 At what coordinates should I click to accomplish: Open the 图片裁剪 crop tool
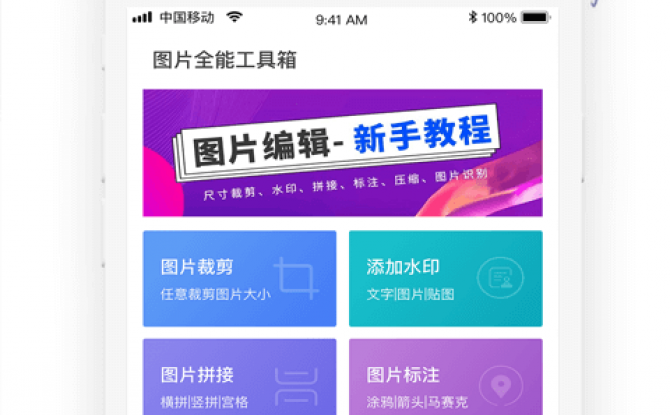pos(239,278)
